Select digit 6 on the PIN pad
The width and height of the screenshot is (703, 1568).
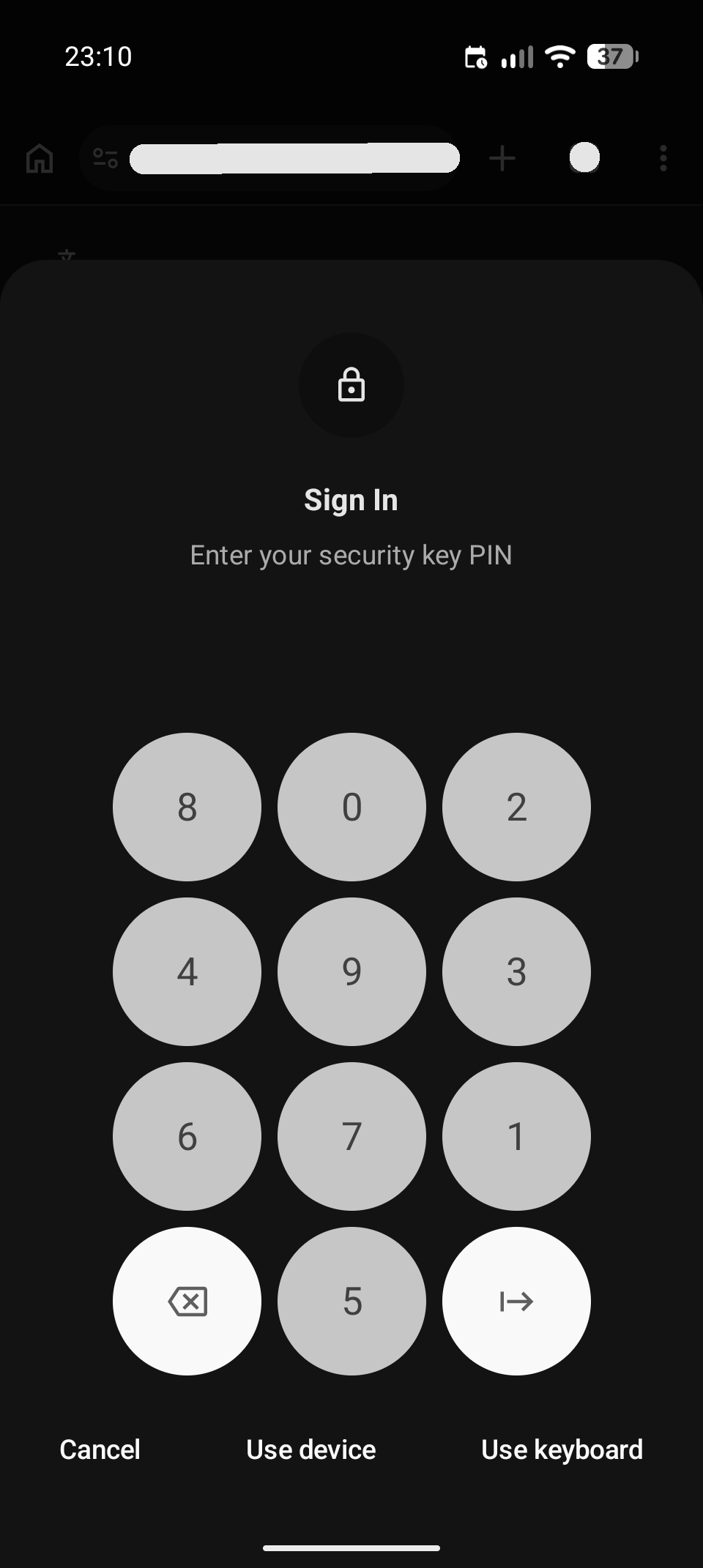pyautogui.click(x=187, y=1136)
